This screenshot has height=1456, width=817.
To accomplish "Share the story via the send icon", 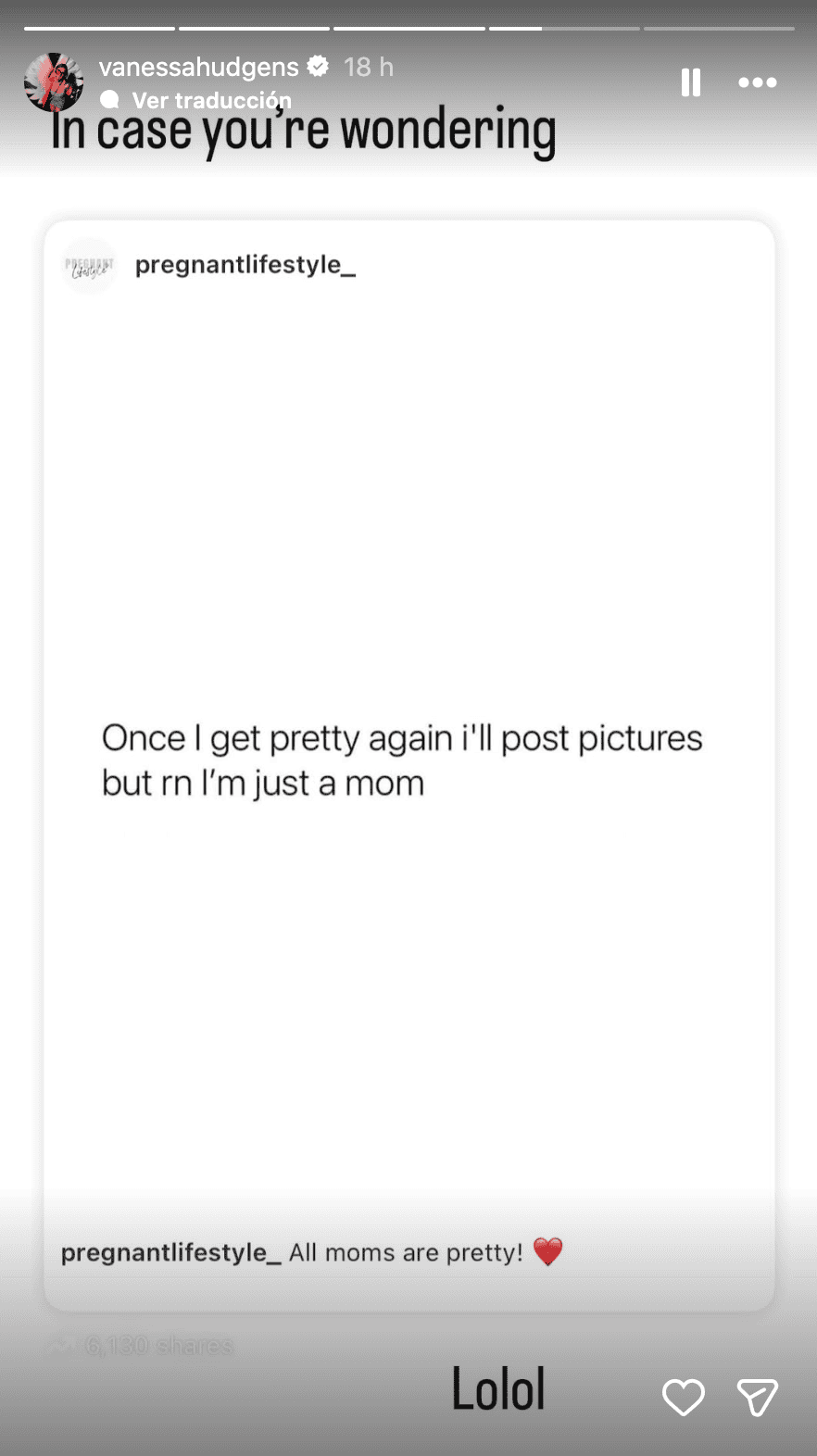I will click(756, 1397).
